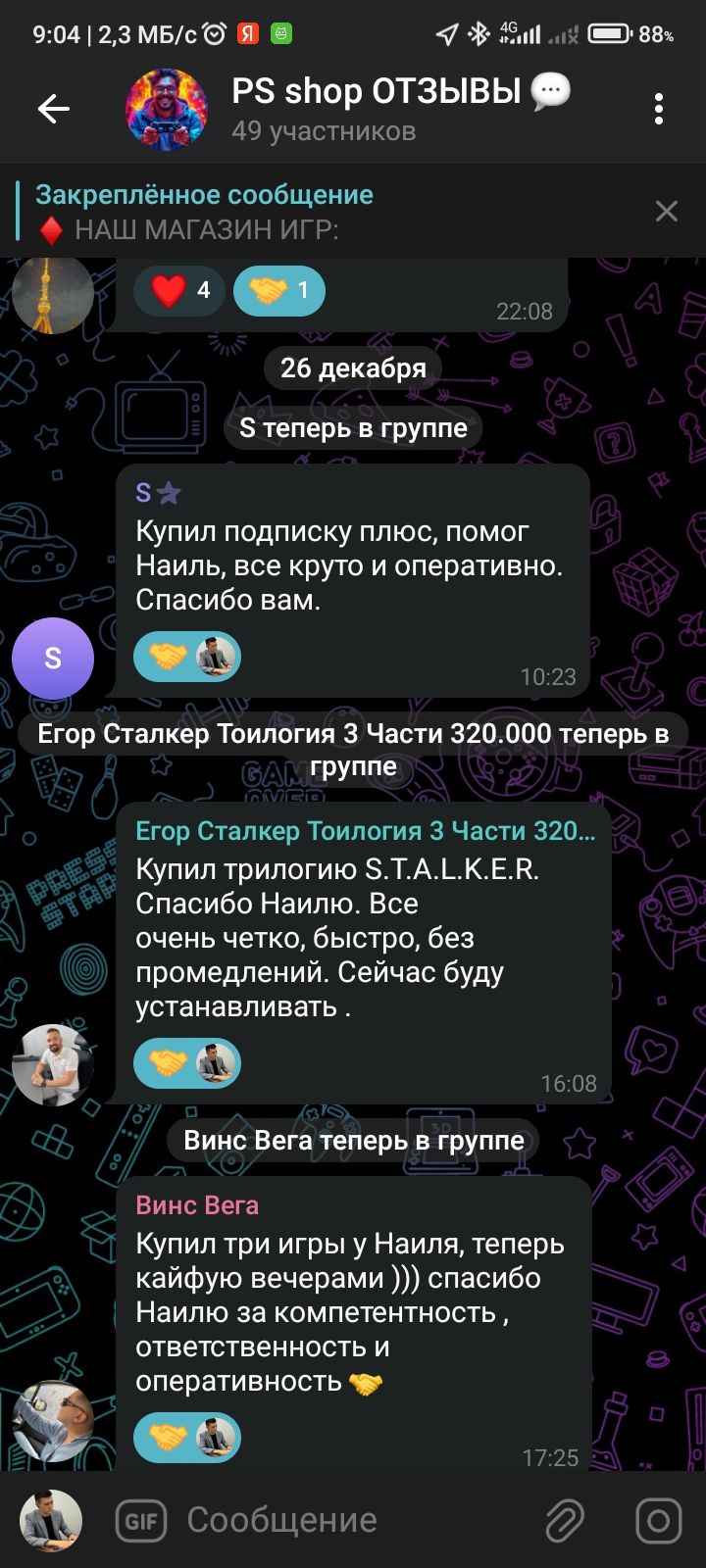Attach a file with the paperclip

coord(565,1520)
